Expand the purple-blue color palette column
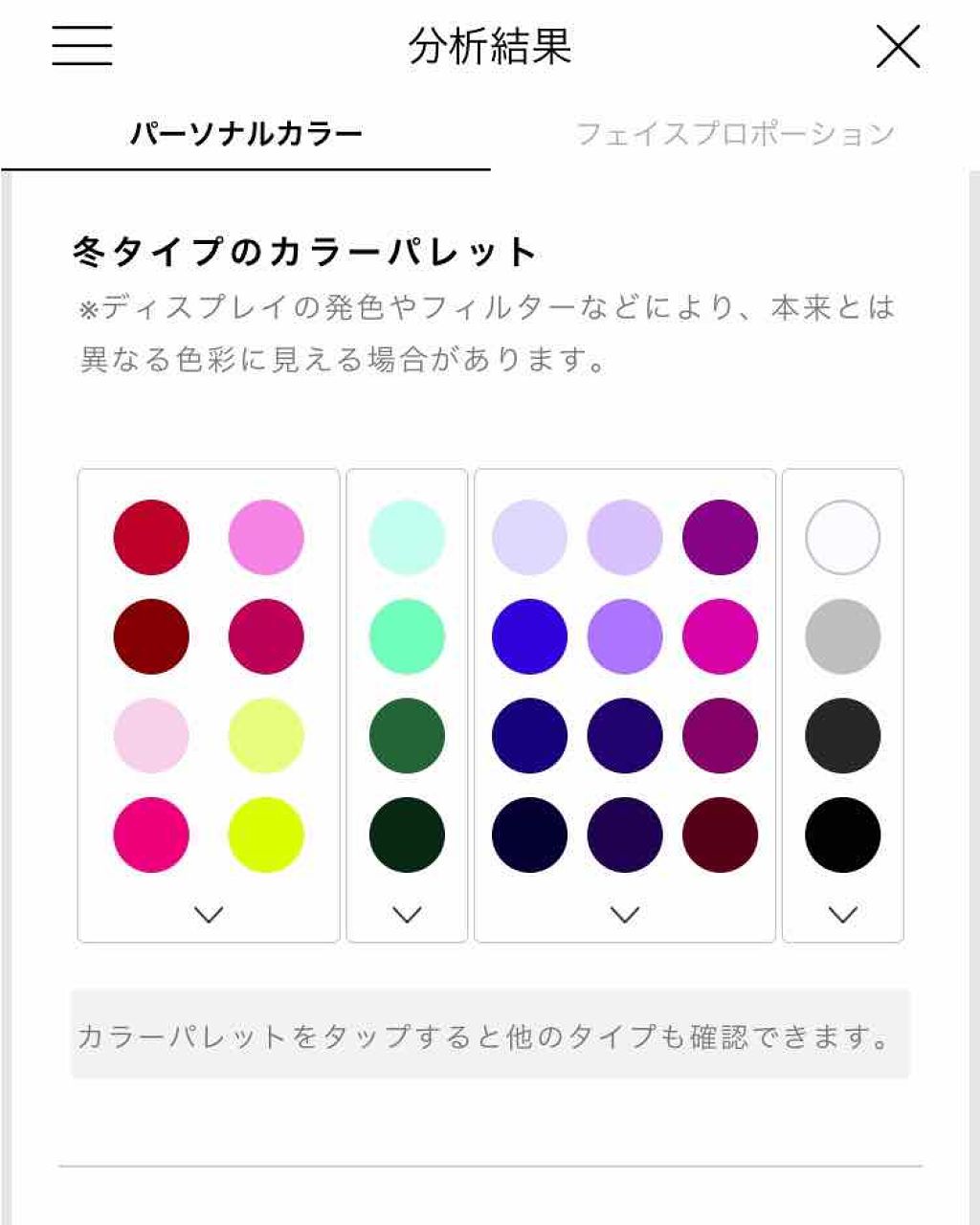The width and height of the screenshot is (980, 1225). [624, 912]
